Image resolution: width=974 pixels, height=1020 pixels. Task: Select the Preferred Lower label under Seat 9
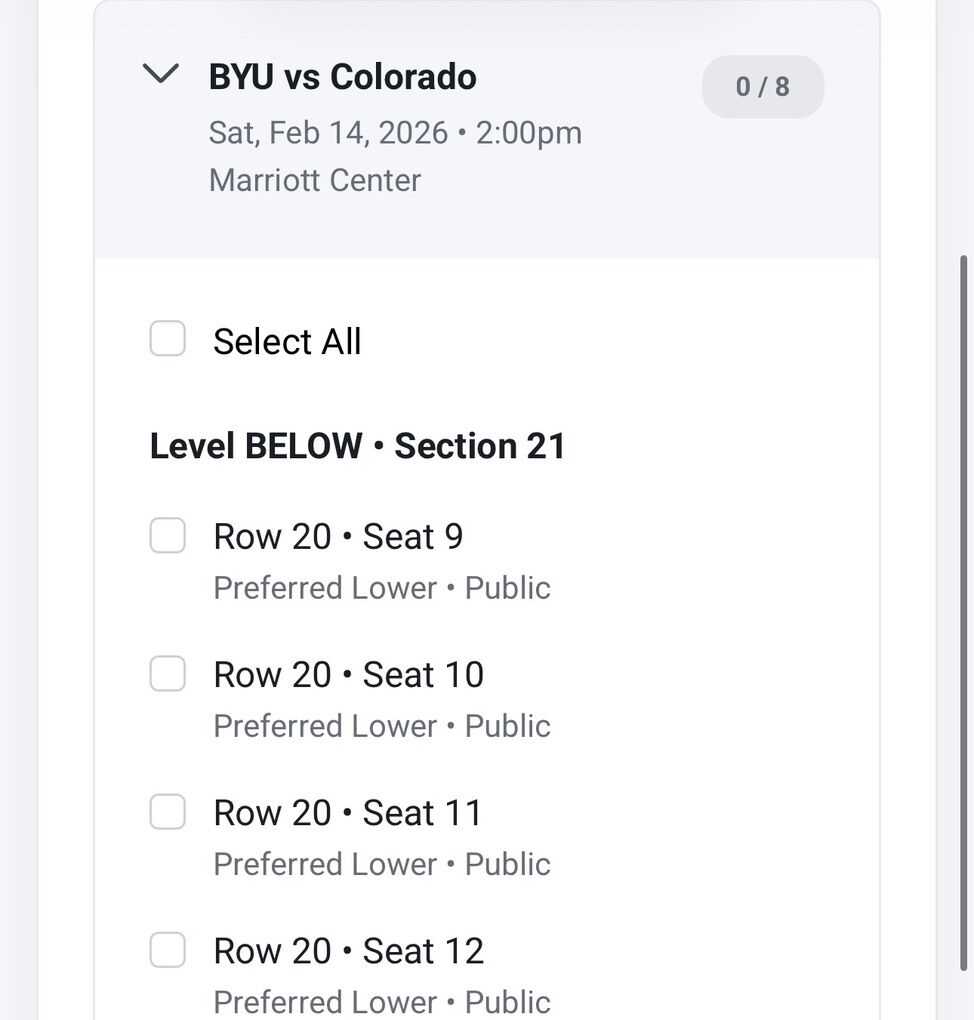point(322,588)
